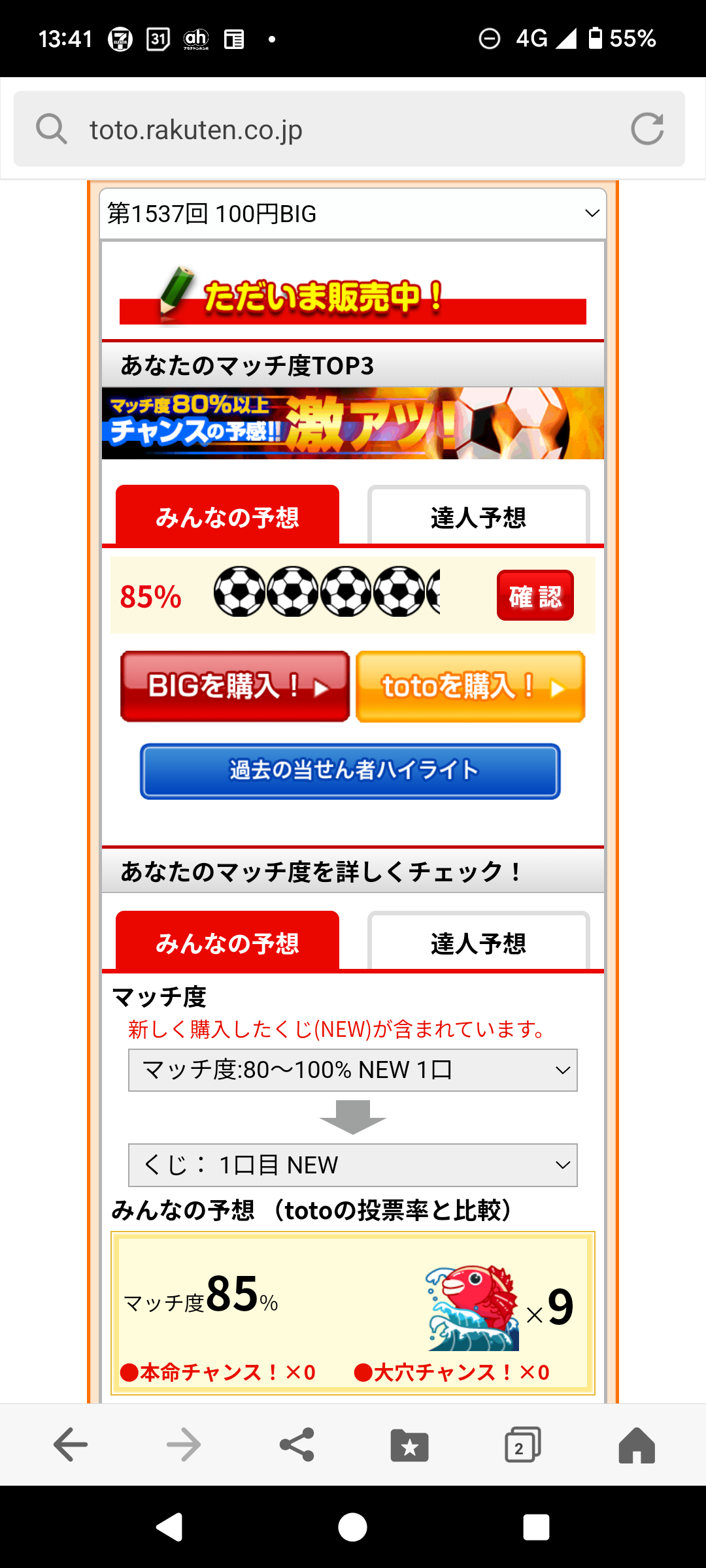Reload the page with refresh icon
The width and height of the screenshot is (706, 1568).
647,129
